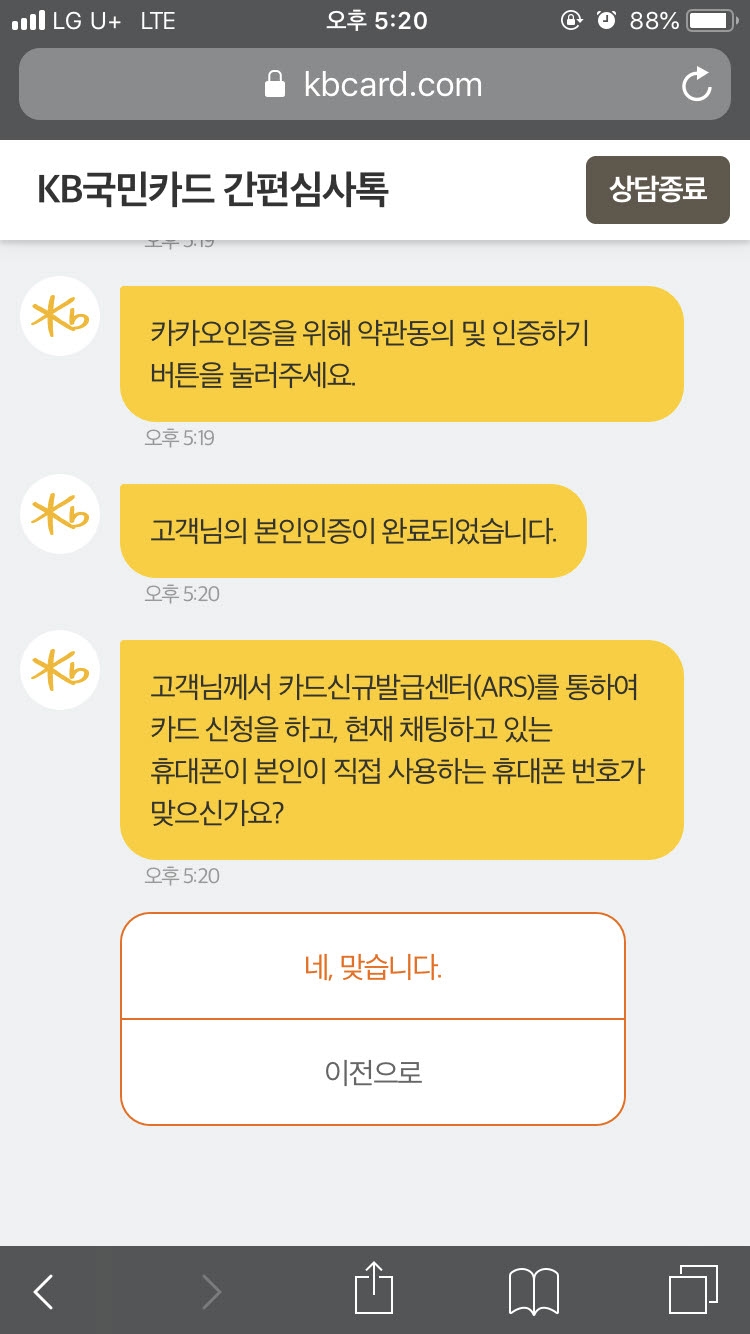
Task: Click the ARS card application question bubble
Action: (400, 750)
